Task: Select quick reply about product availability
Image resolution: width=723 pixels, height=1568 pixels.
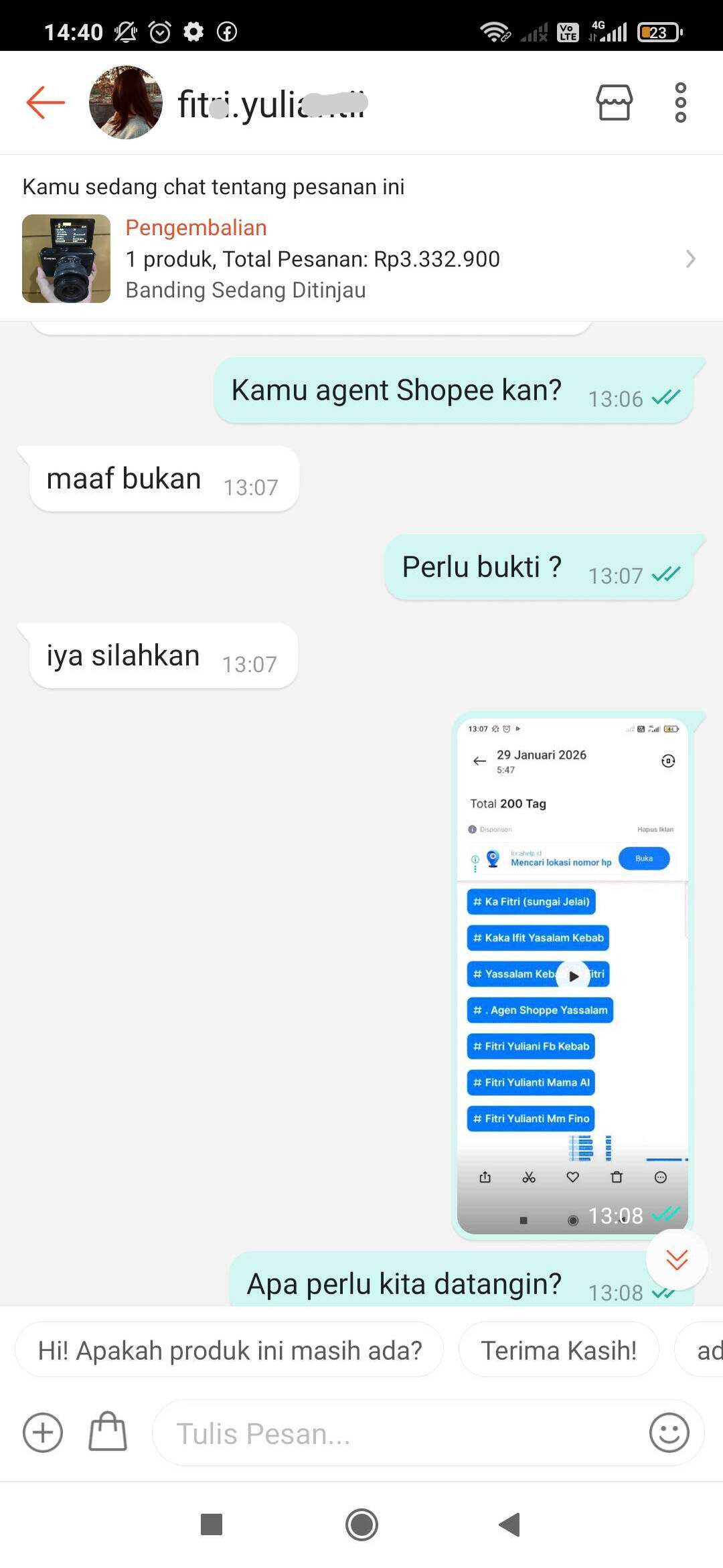Action: (230, 1350)
